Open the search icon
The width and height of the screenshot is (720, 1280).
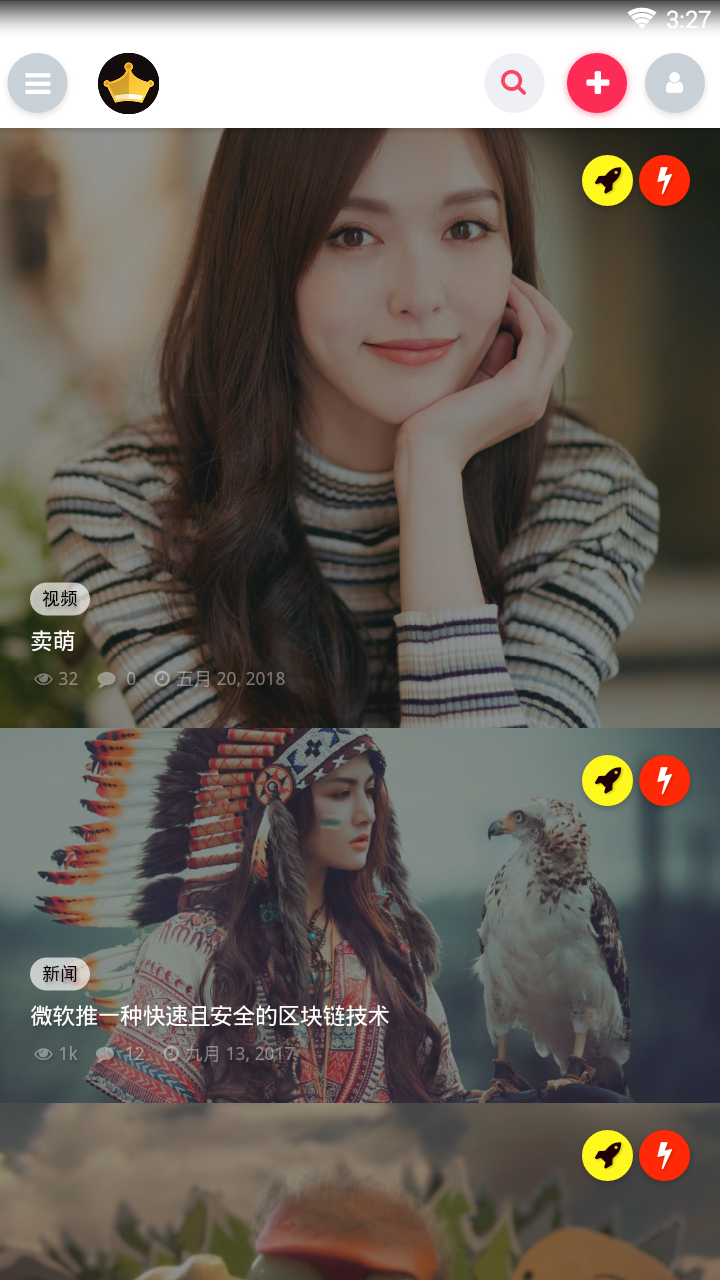[x=514, y=83]
